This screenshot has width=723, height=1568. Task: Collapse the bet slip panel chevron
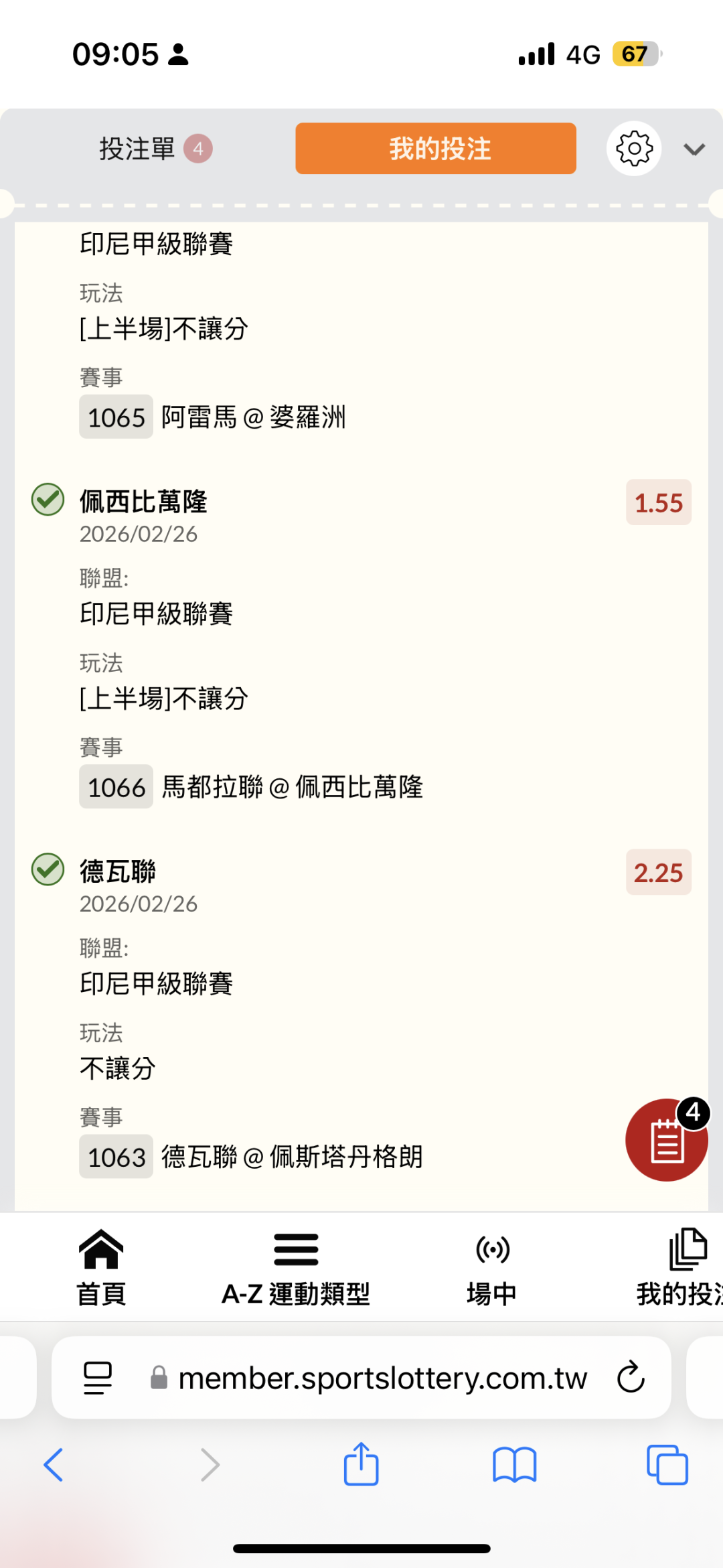[694, 149]
